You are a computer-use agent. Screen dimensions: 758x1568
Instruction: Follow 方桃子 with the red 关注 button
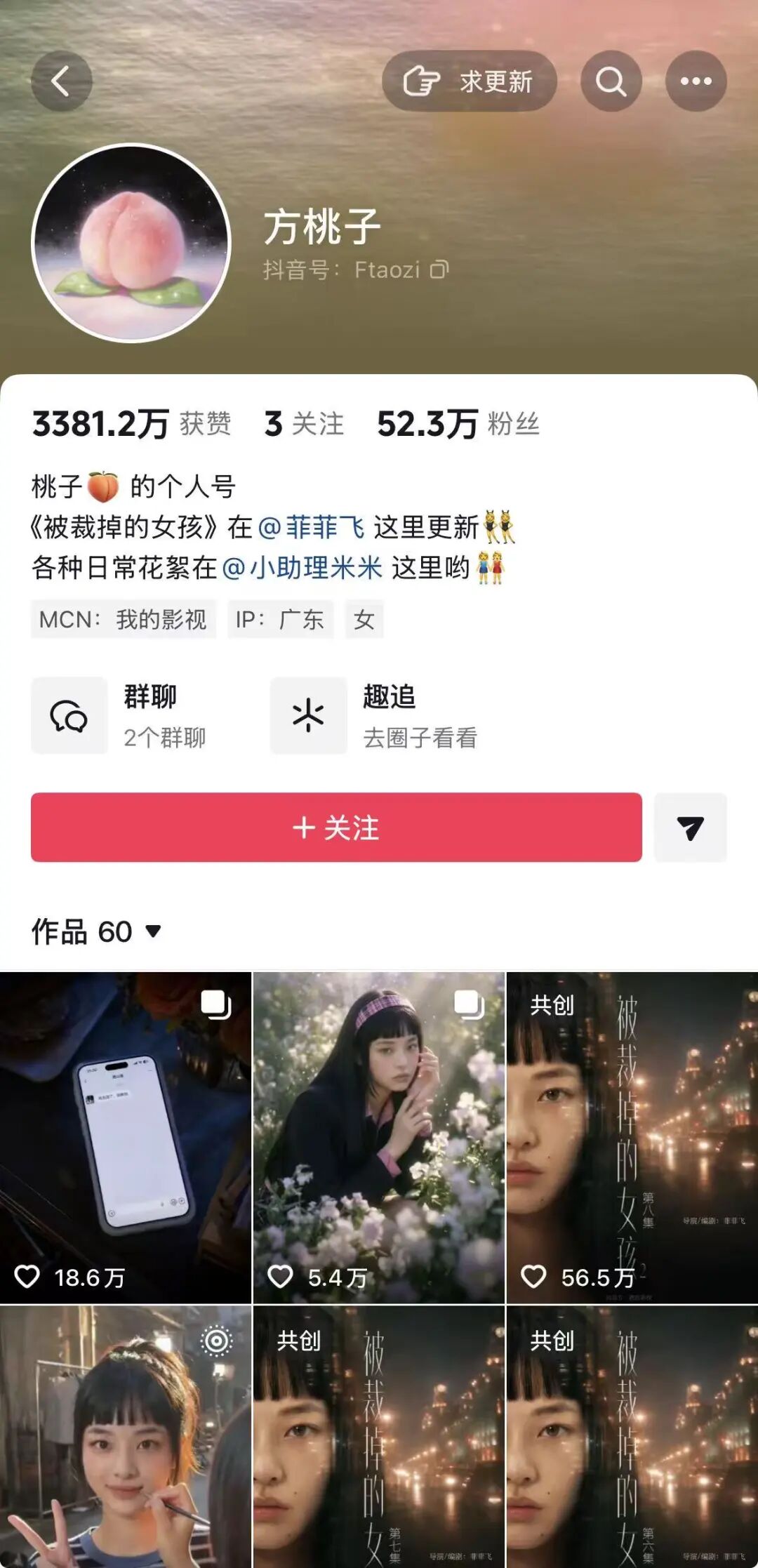coord(336,828)
